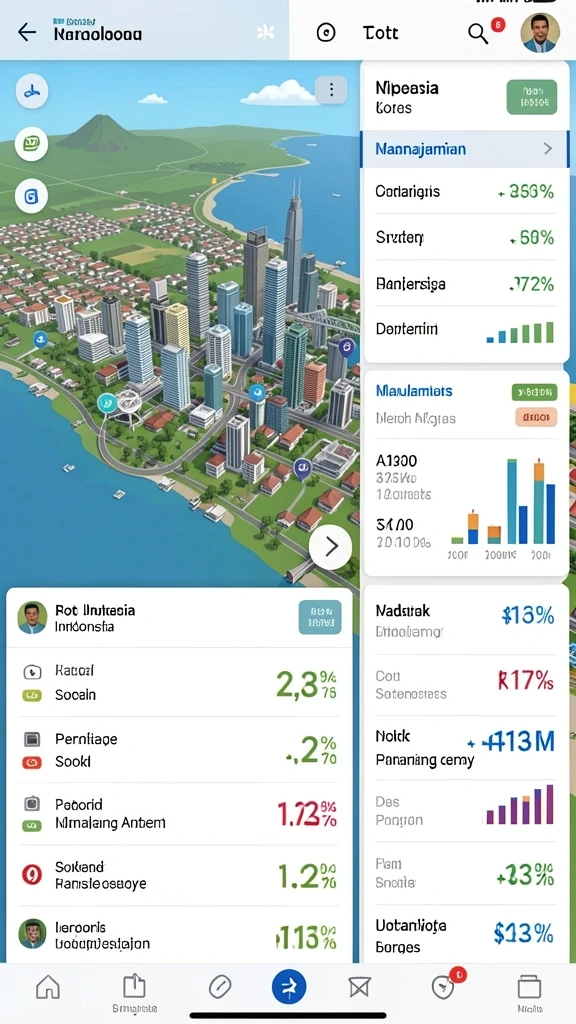
Task: Open the three-dot menu on the map
Action: (x=330, y=90)
